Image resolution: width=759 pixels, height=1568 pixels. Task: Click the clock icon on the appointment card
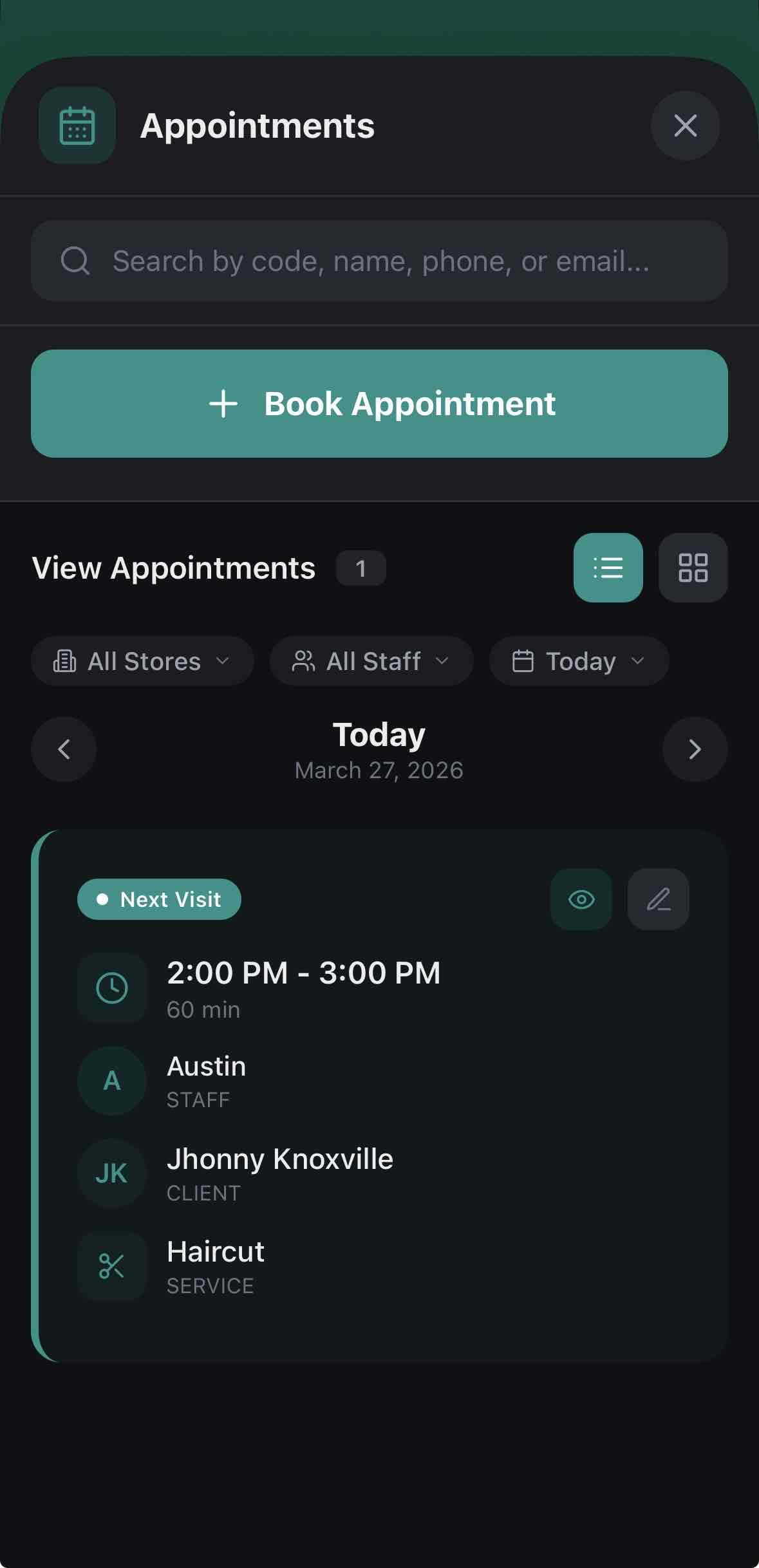pos(111,988)
